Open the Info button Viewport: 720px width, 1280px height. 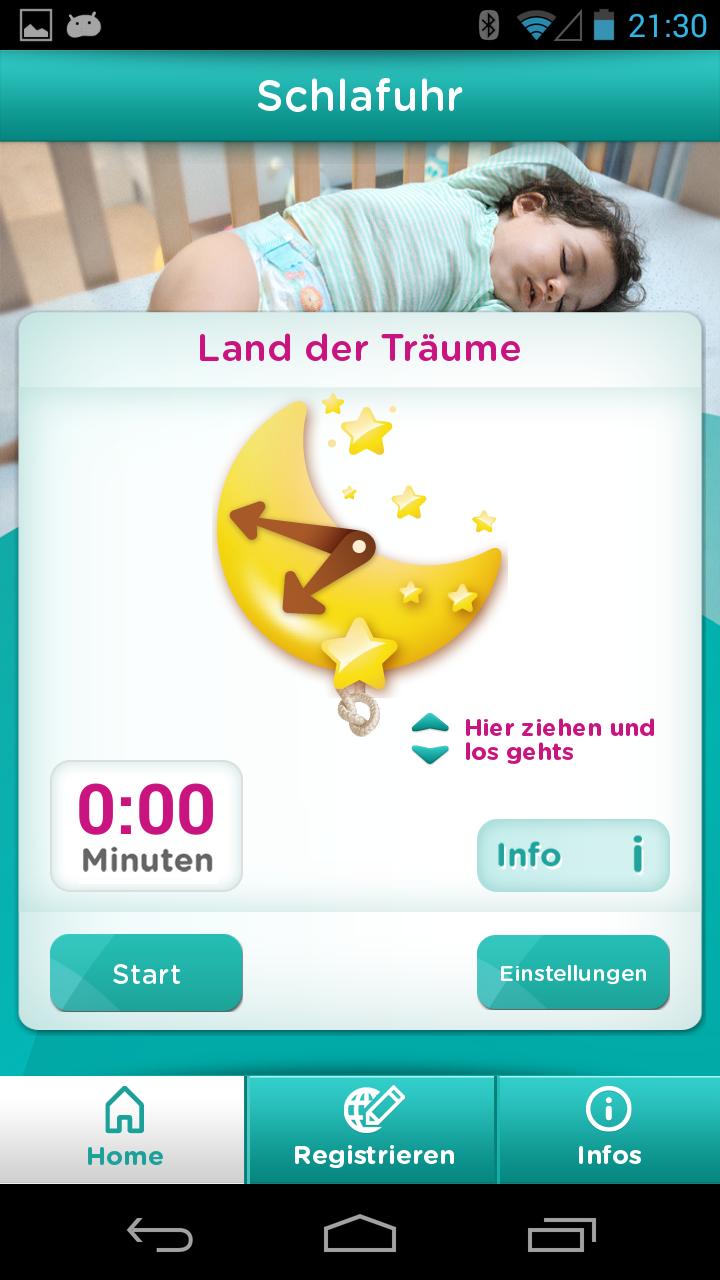point(573,856)
